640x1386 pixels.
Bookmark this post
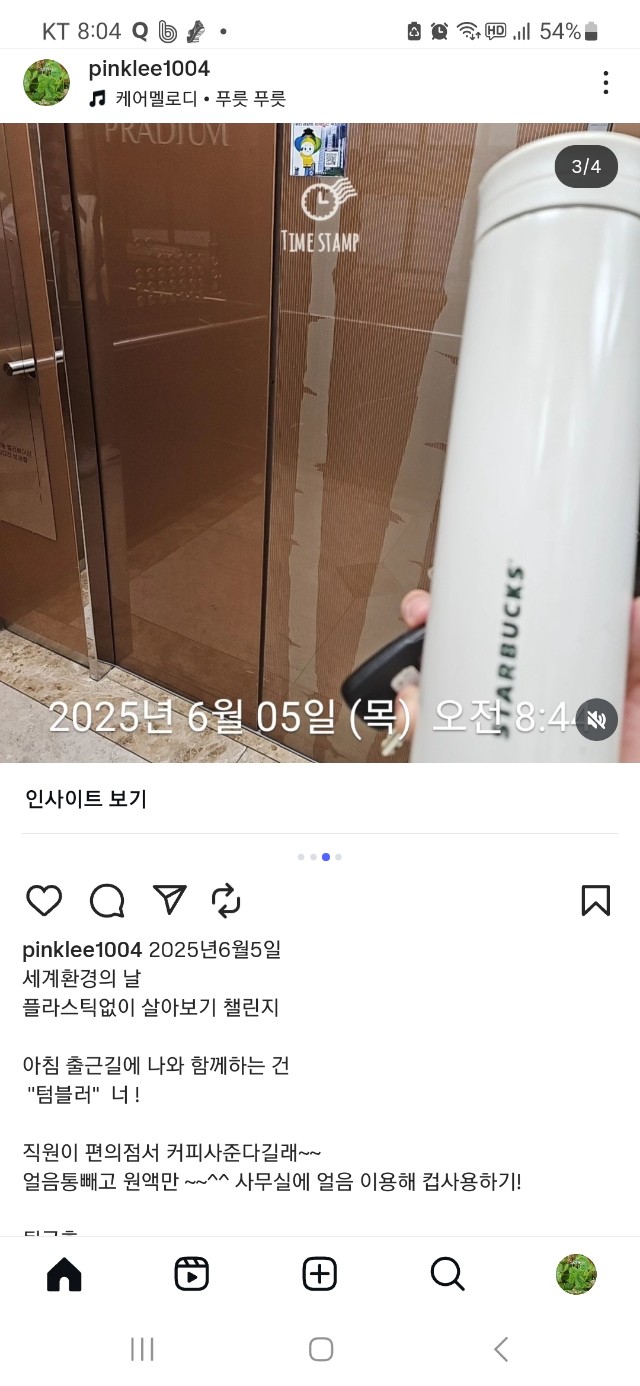(595, 901)
